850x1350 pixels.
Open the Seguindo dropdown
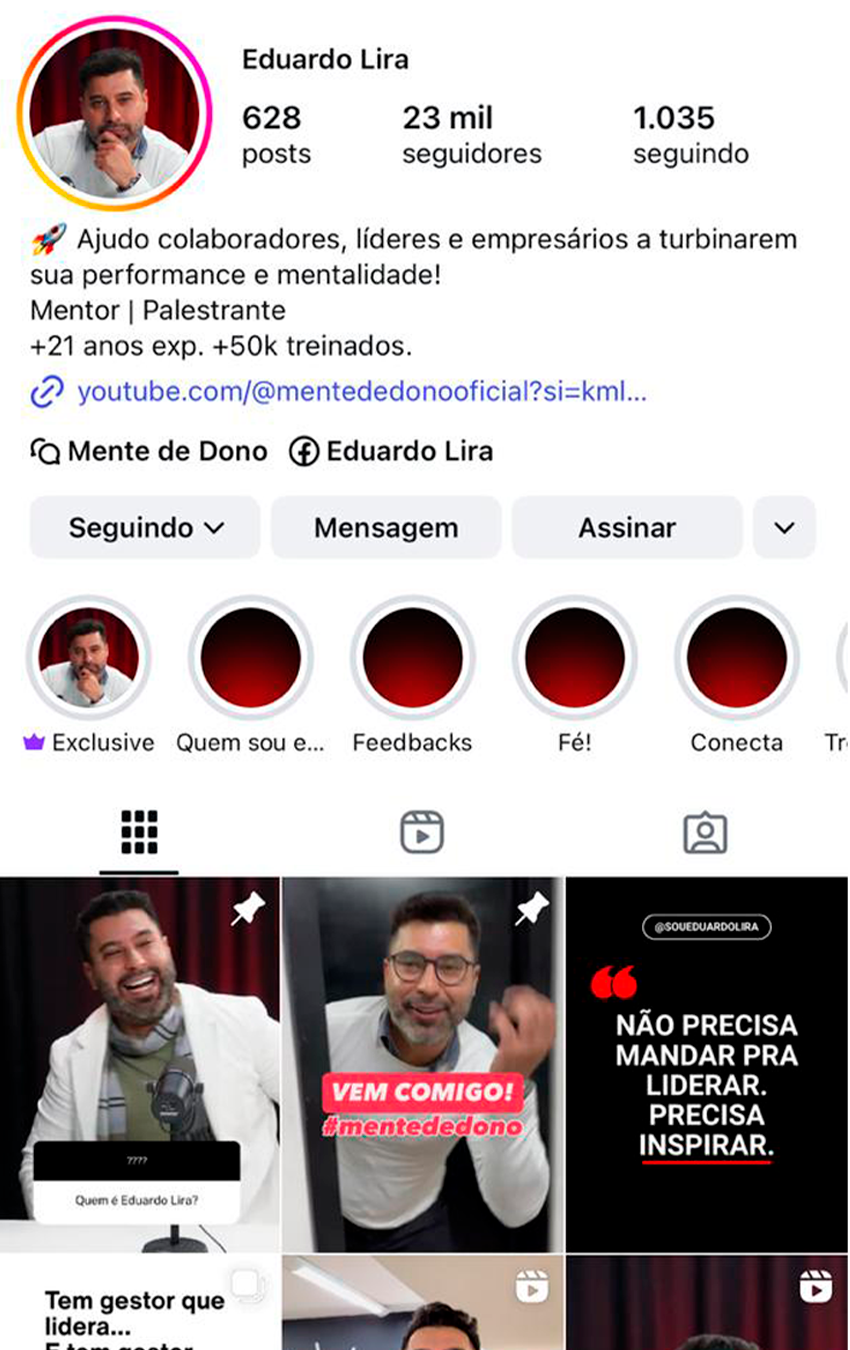144,527
